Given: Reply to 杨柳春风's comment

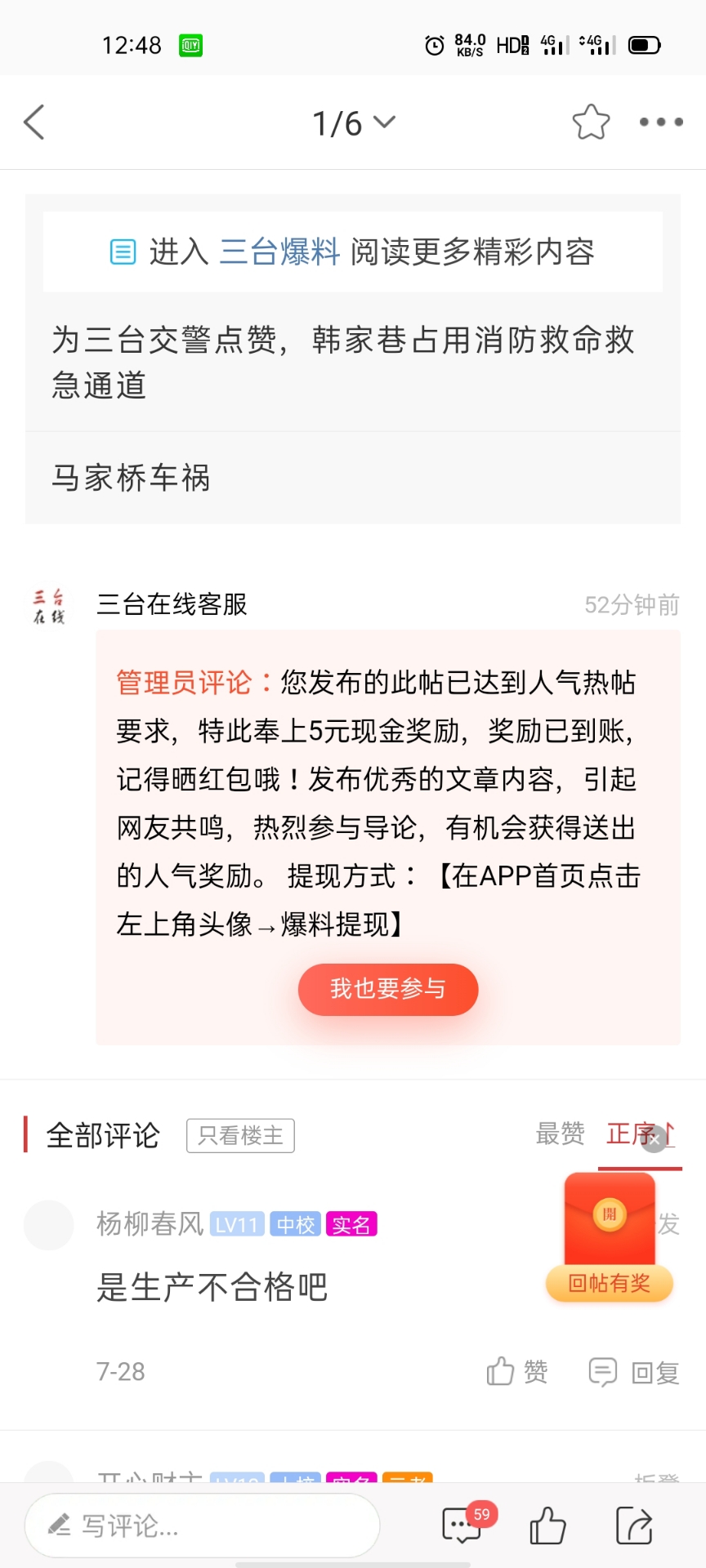Looking at the screenshot, I should point(635,1372).
